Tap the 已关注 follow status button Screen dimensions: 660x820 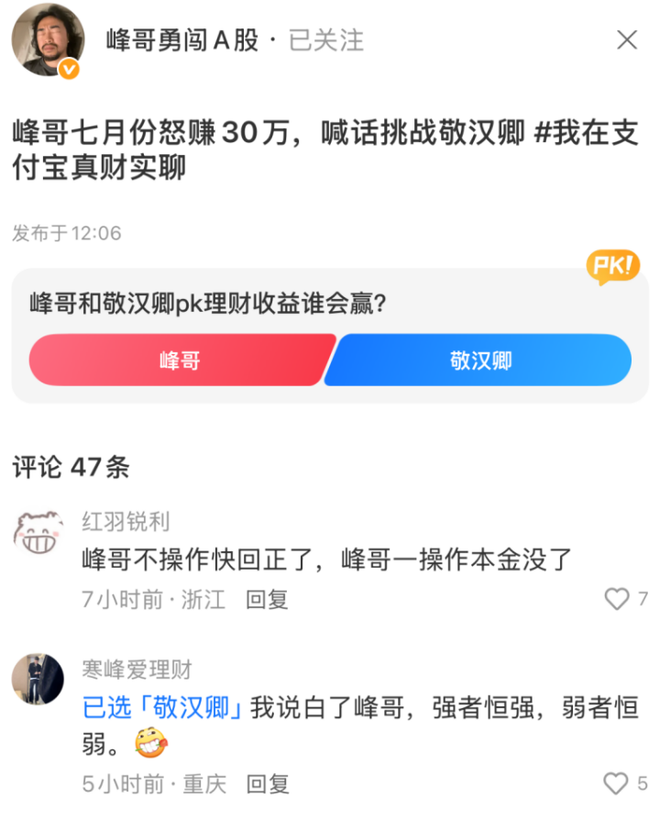326,41
